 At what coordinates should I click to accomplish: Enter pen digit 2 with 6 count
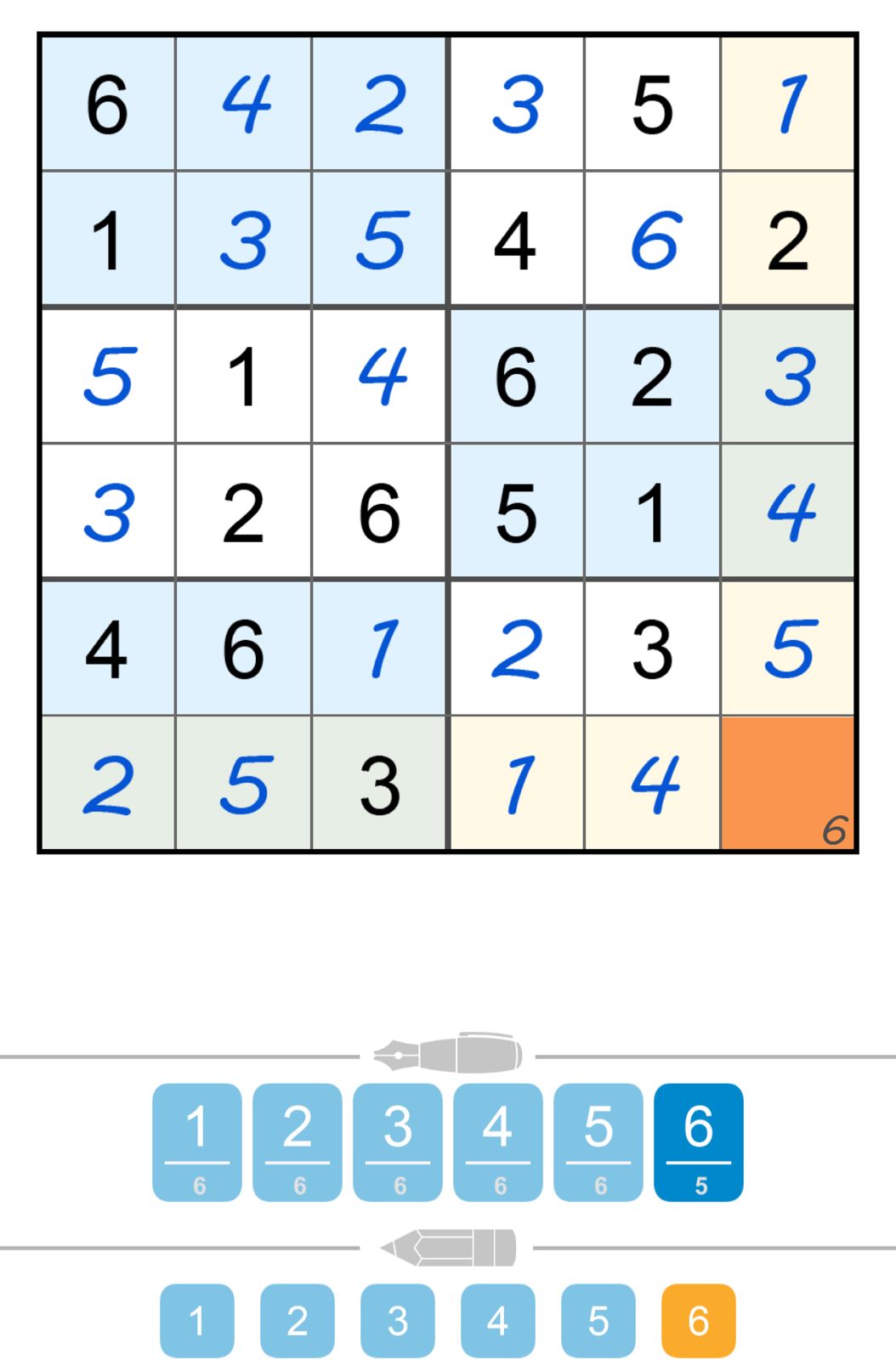click(x=298, y=1142)
